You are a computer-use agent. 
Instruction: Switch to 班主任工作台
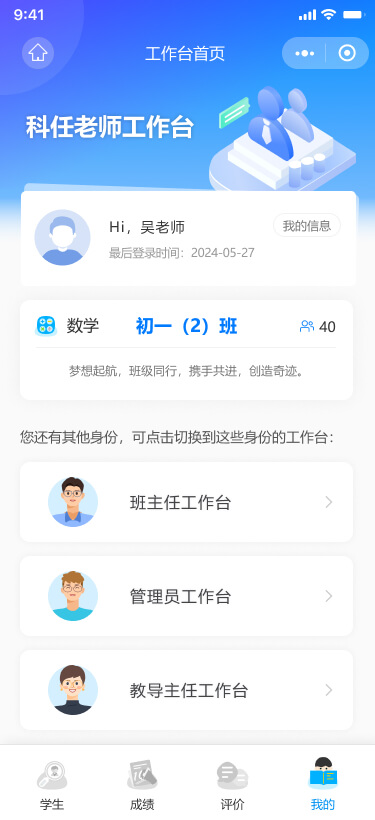click(x=186, y=502)
